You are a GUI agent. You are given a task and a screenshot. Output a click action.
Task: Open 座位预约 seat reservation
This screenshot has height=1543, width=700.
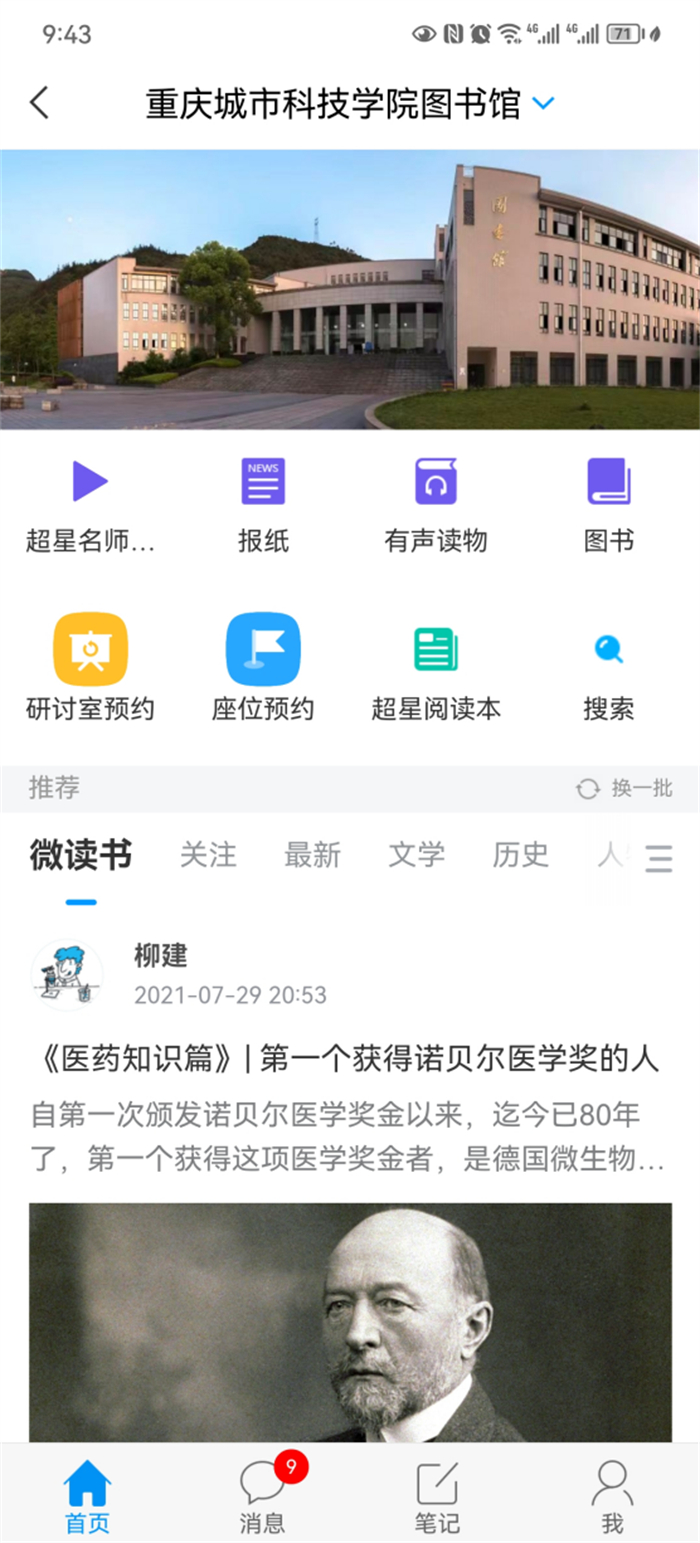coord(263,668)
